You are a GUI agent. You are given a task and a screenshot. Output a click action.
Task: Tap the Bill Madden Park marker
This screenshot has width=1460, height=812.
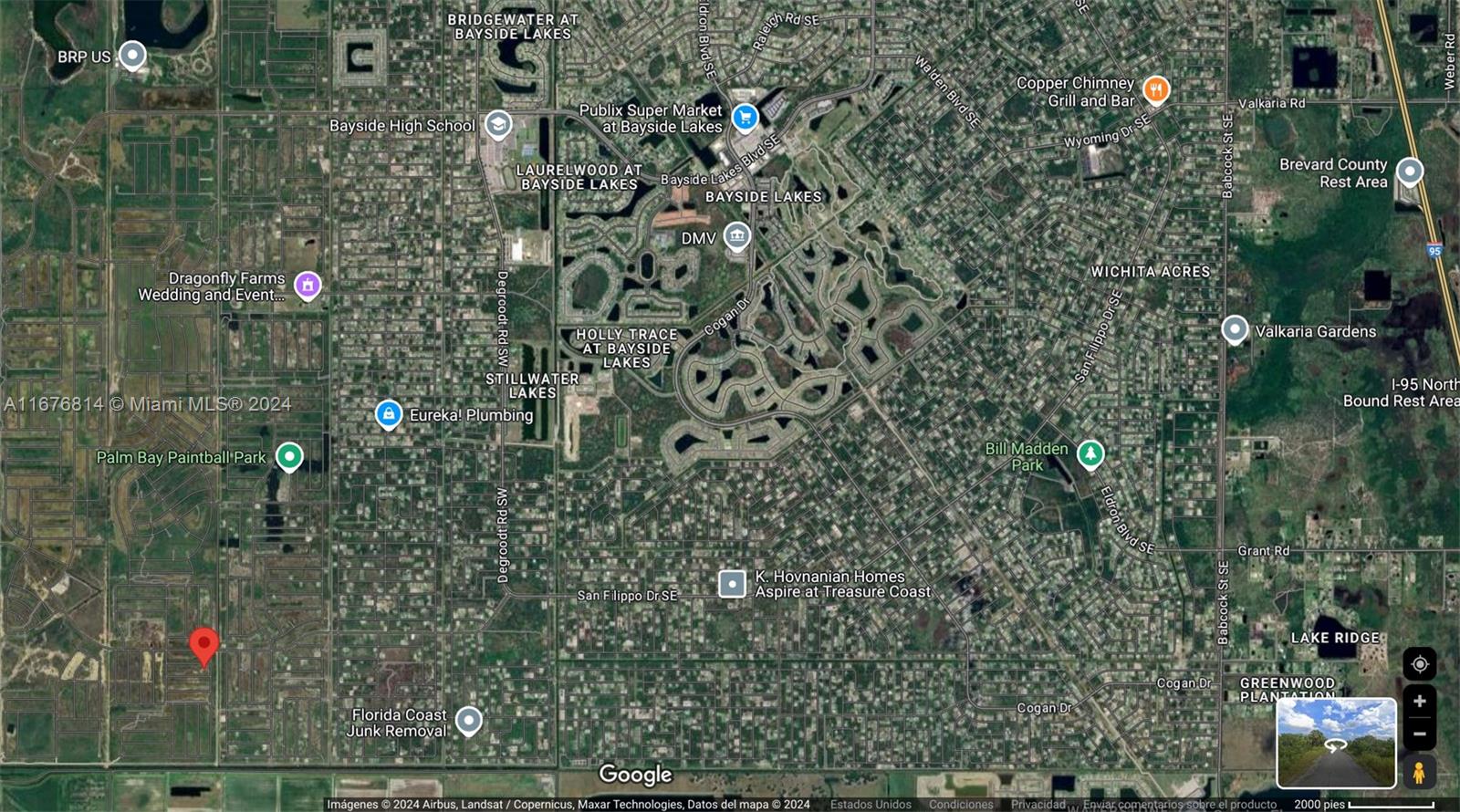click(1090, 453)
